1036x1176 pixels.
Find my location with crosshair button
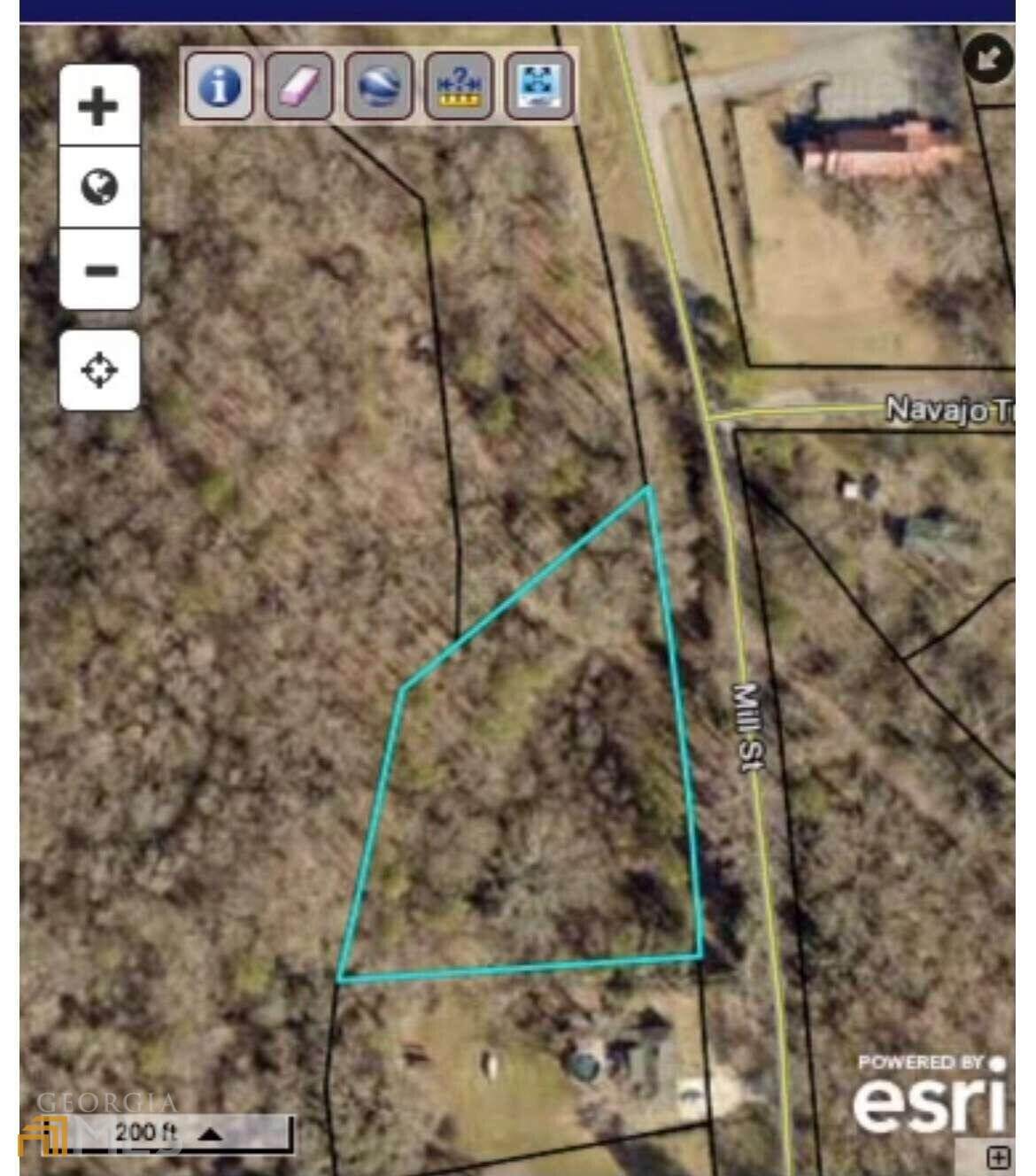(99, 369)
